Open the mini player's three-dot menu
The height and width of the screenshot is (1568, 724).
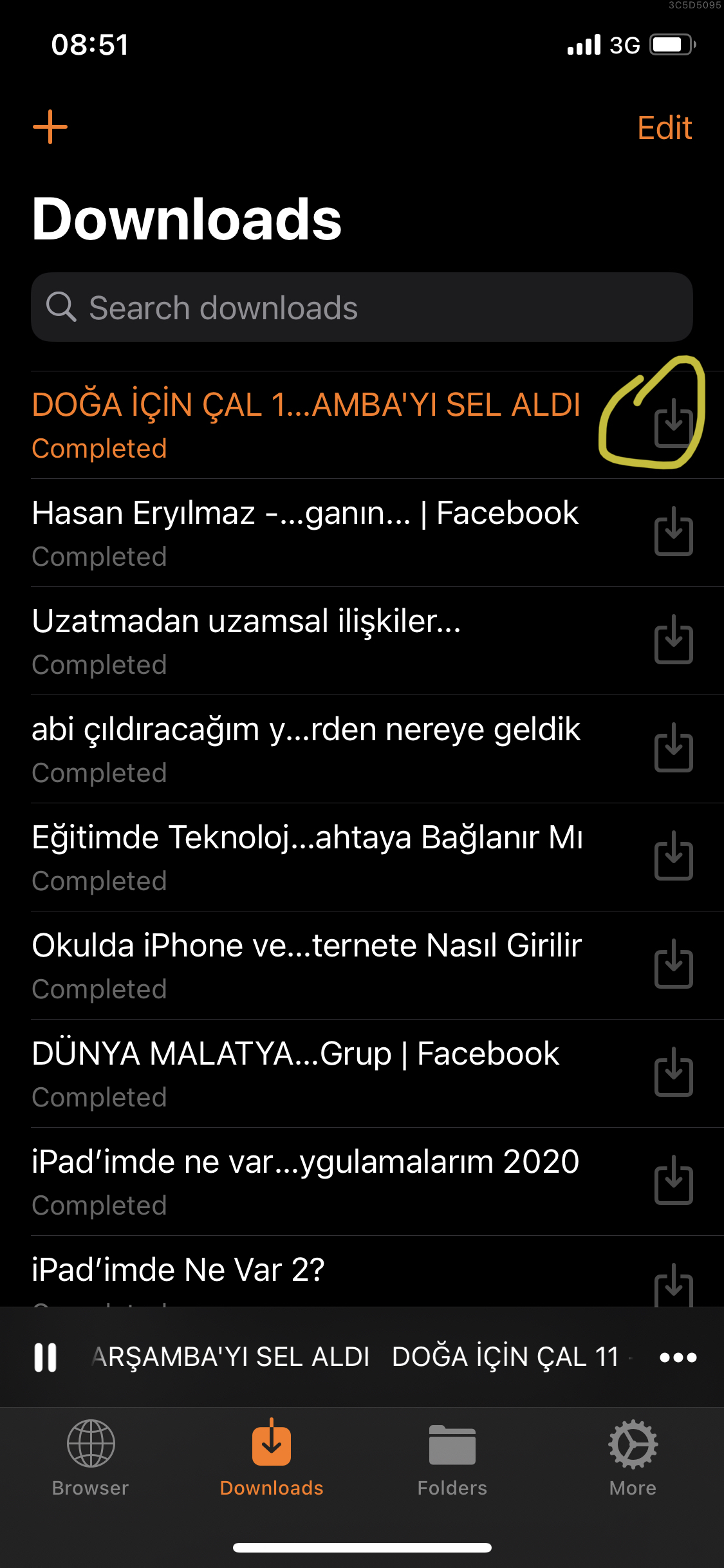(678, 1358)
